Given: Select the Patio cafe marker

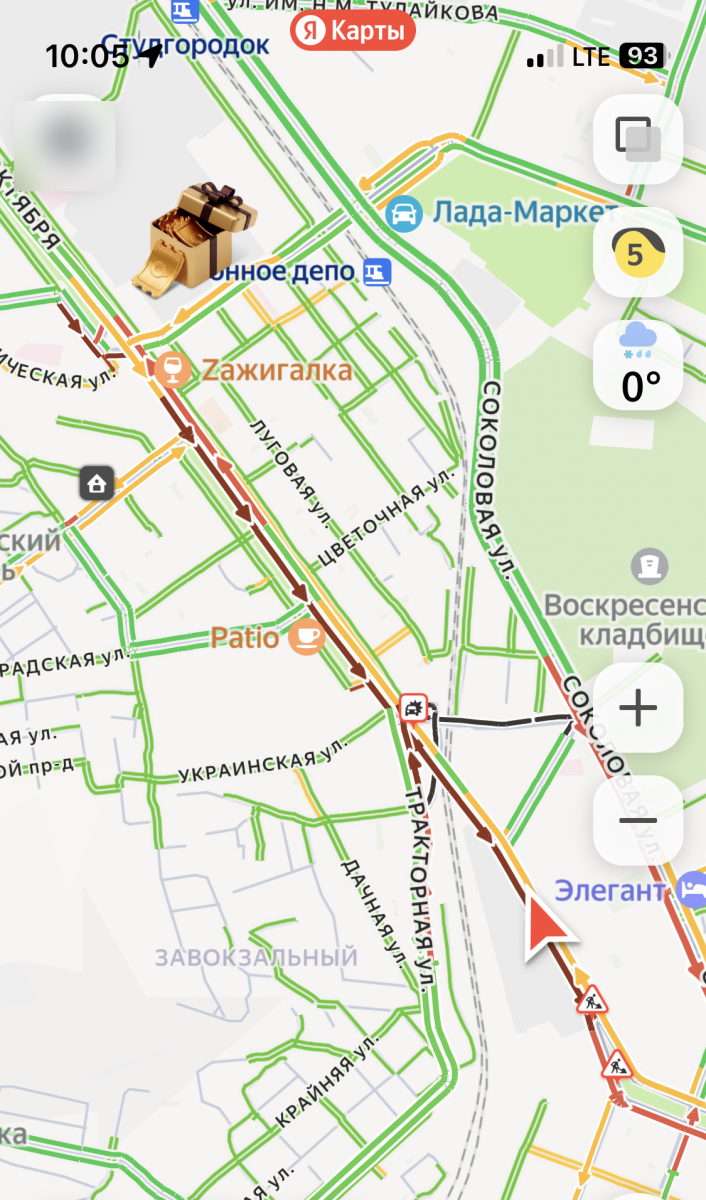Looking at the screenshot, I should (x=307, y=636).
